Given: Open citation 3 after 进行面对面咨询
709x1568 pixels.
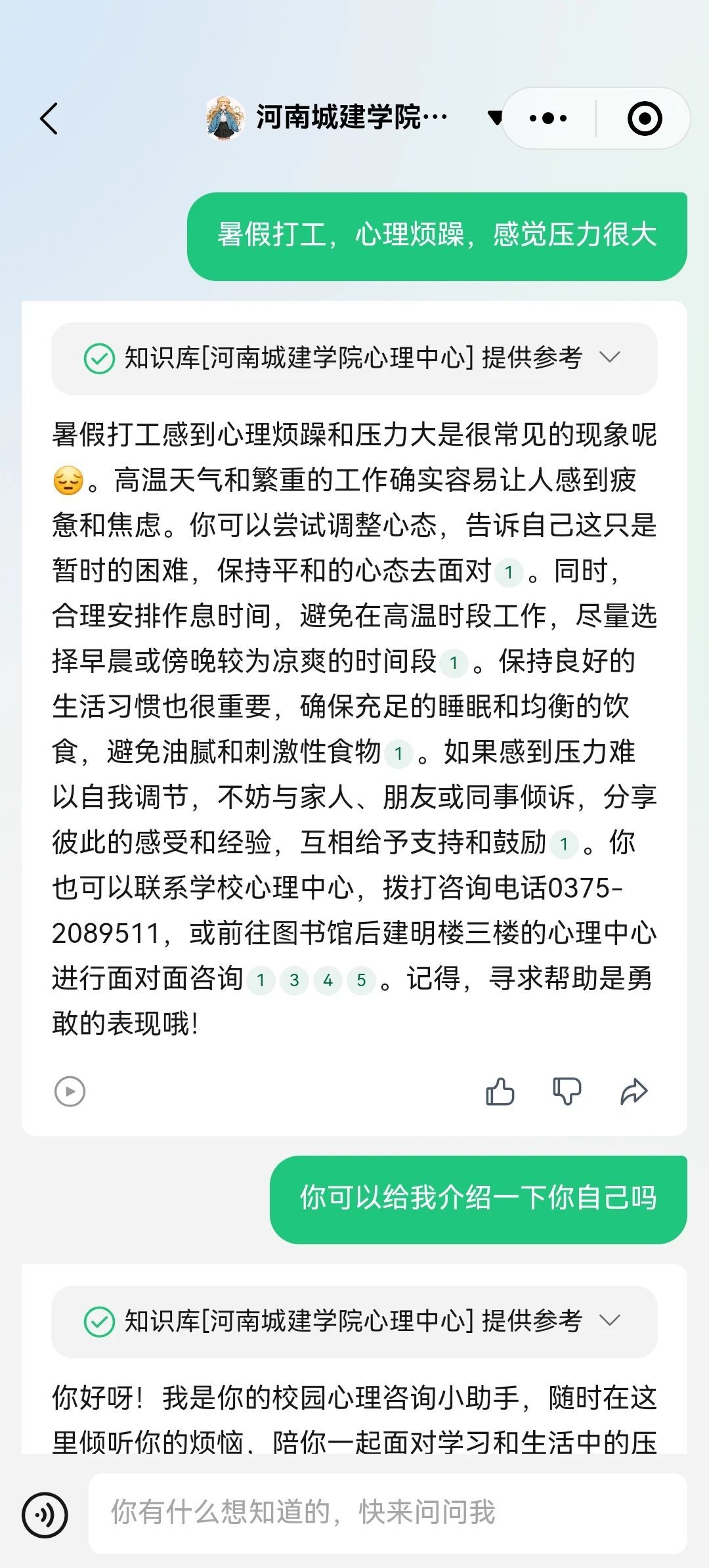Looking at the screenshot, I should pyautogui.click(x=294, y=981).
